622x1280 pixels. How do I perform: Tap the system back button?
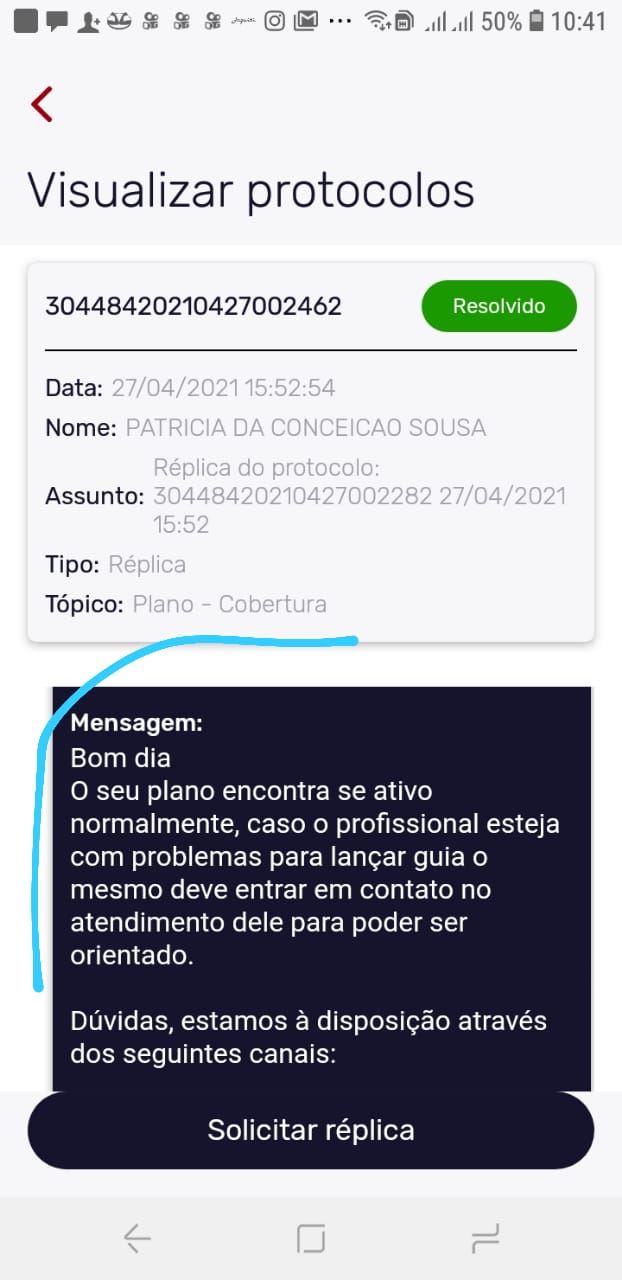point(137,1239)
